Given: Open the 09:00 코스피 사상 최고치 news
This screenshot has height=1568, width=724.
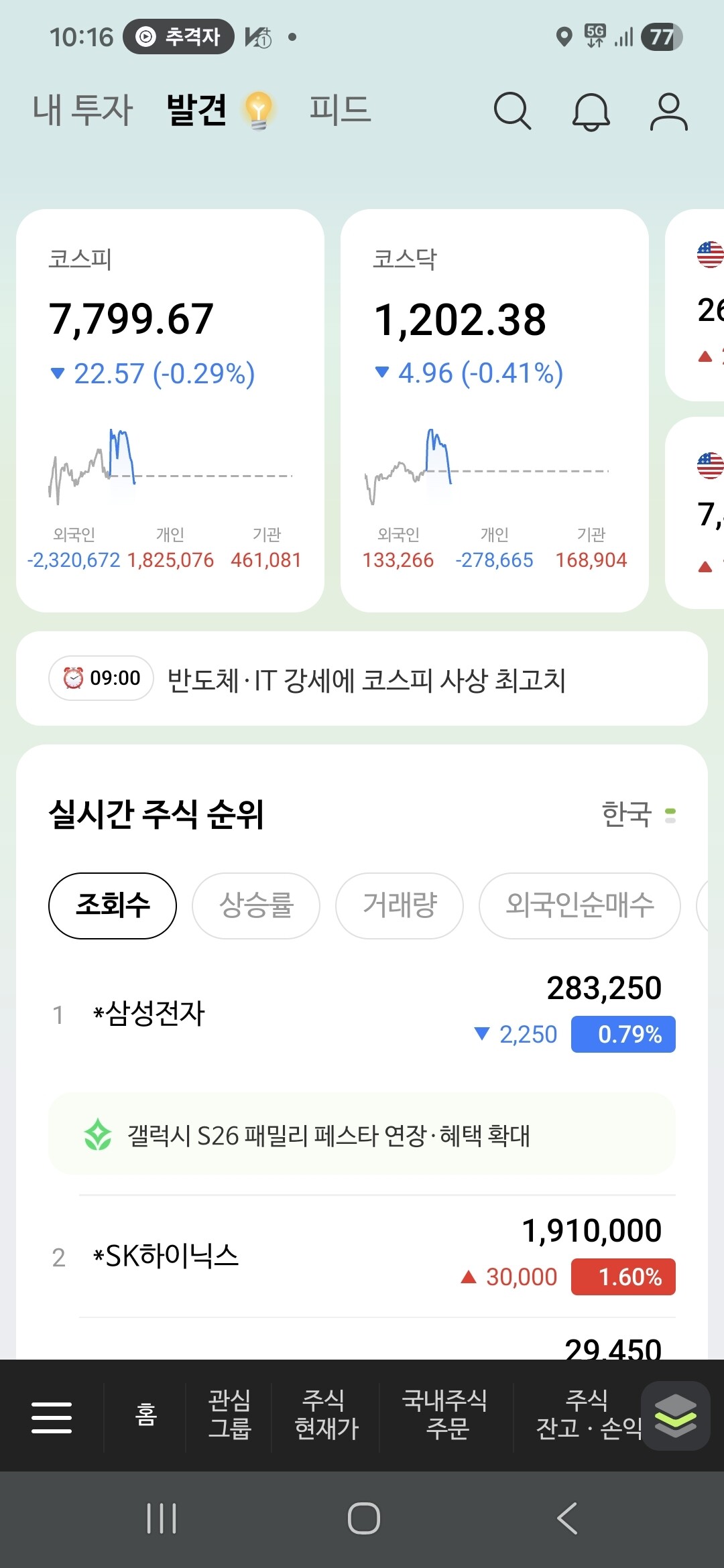Looking at the screenshot, I should [362, 678].
